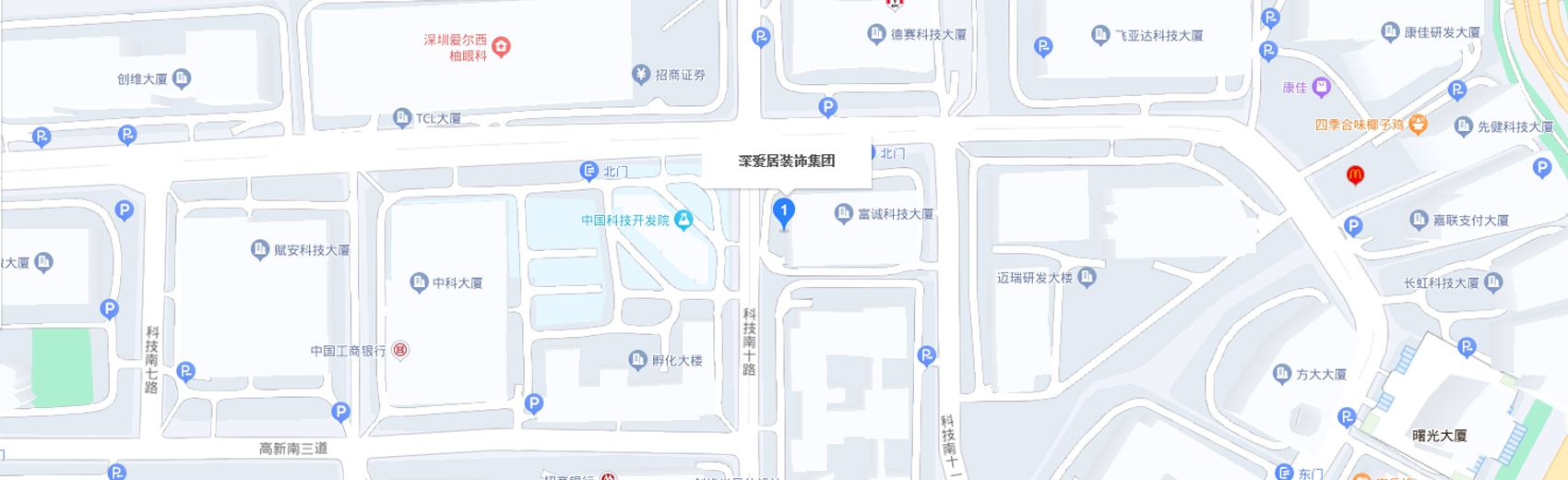
Task: Tap the blue marker numbered 1
Action: pyautogui.click(x=783, y=212)
